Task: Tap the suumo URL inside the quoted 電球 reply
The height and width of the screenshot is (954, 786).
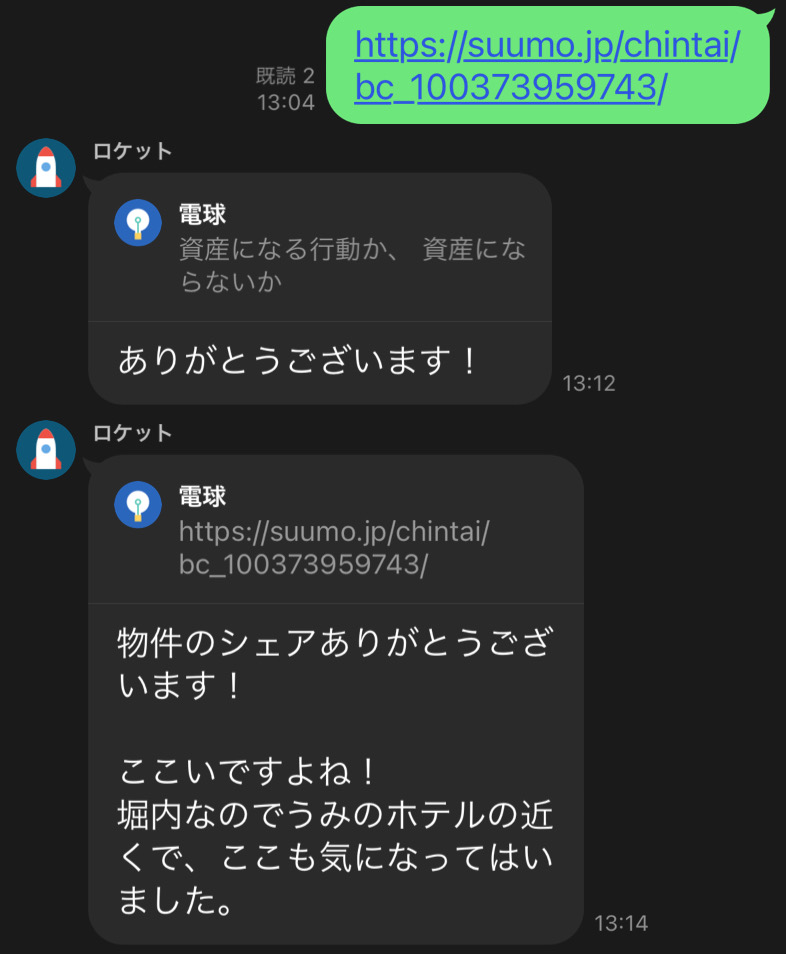Action: coord(330,548)
